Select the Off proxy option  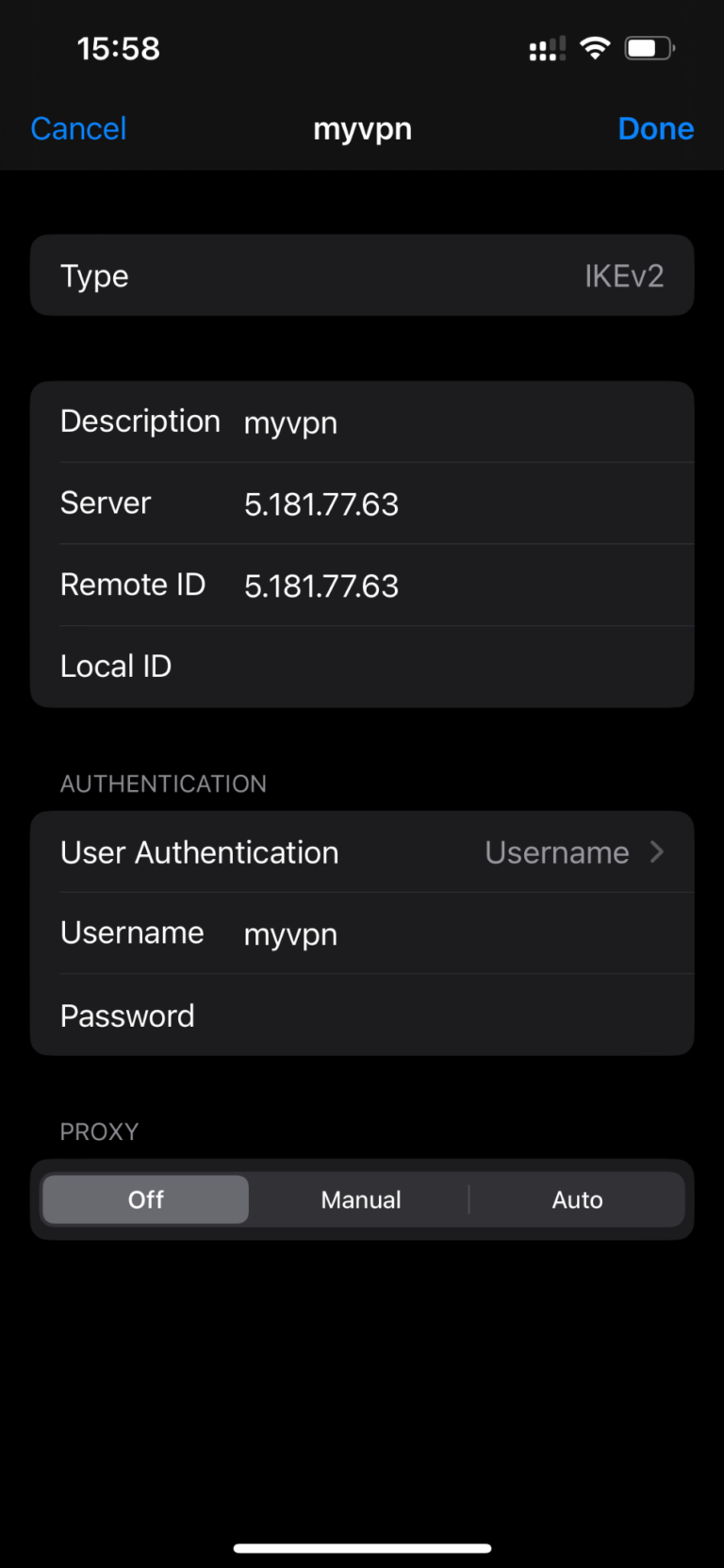(144, 1199)
